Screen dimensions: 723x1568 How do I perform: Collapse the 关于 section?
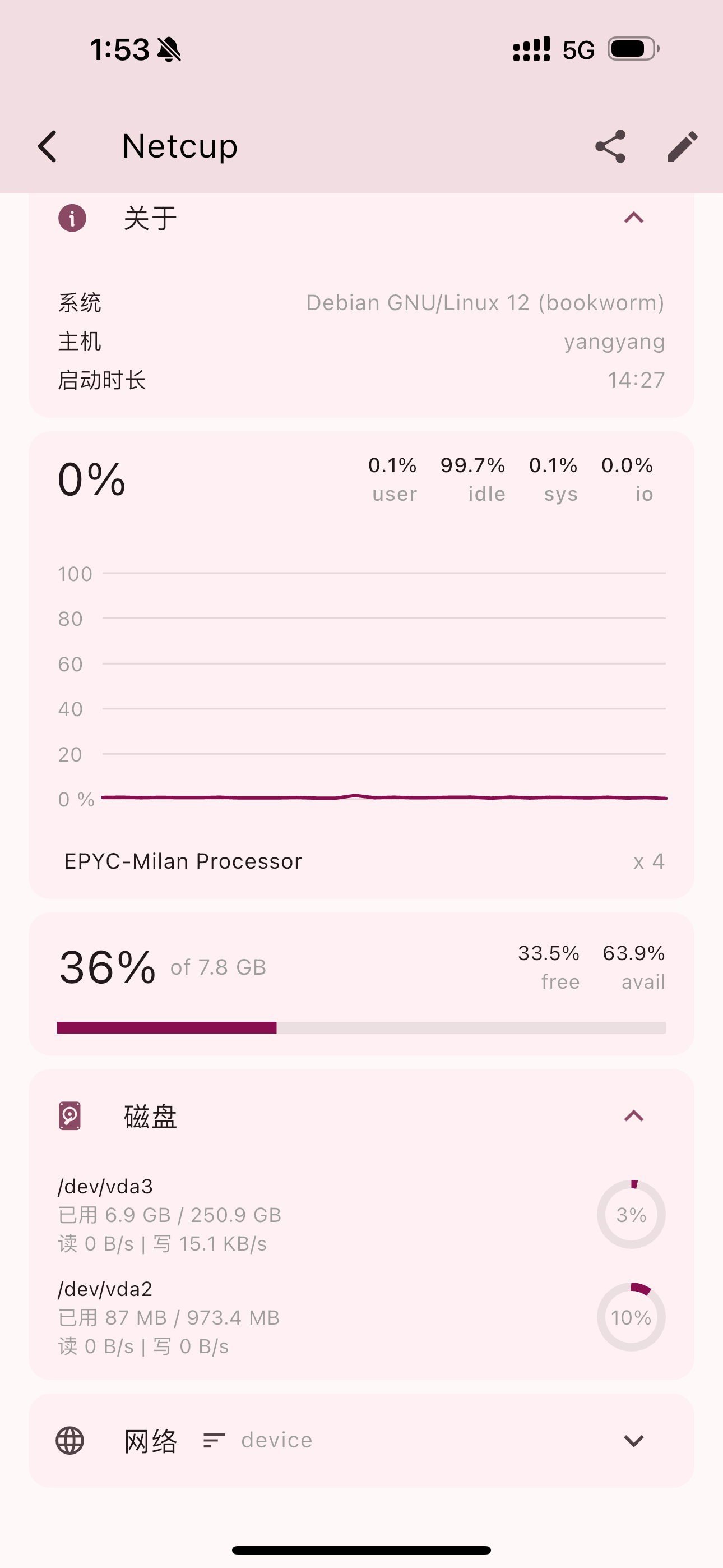pos(633,218)
